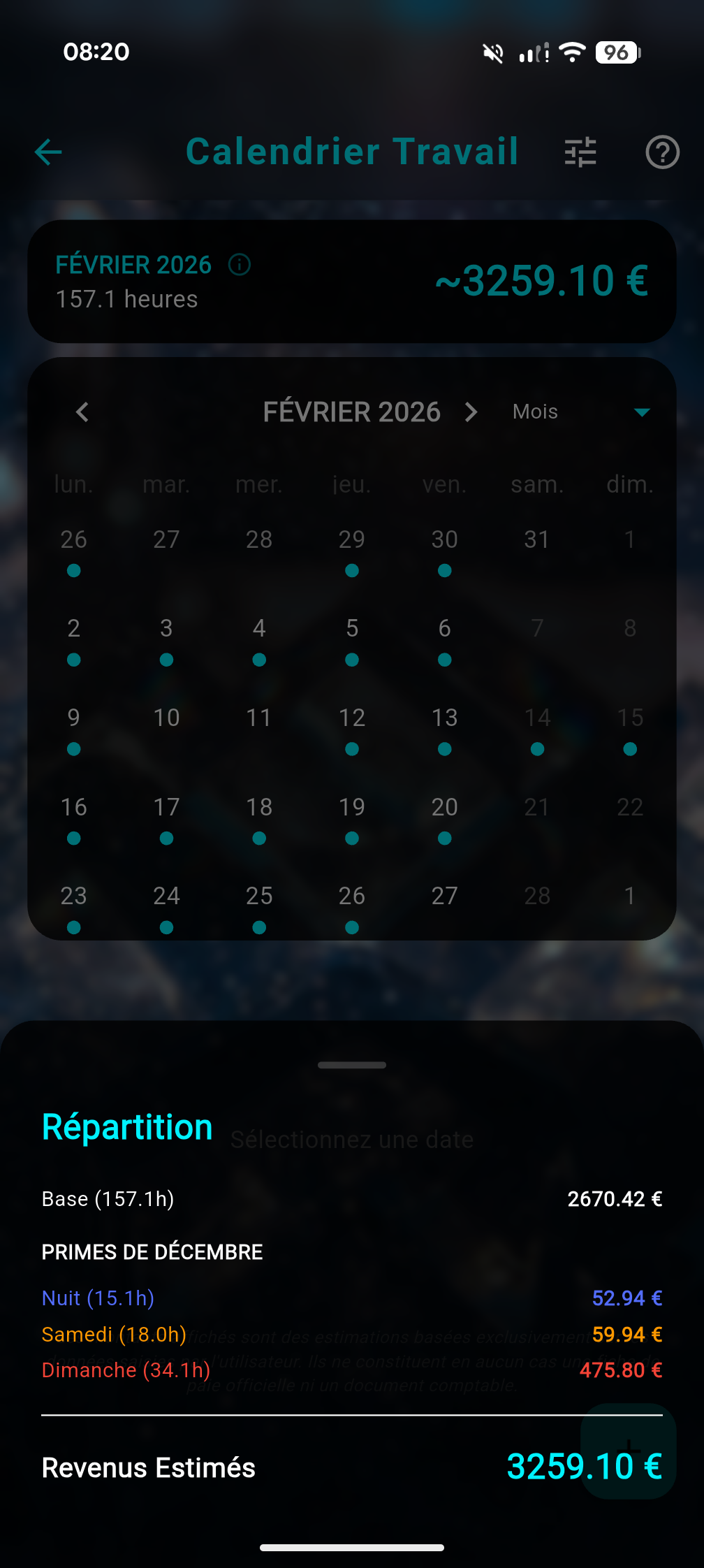Open the help question mark icon
The width and height of the screenshot is (704, 1568).
[x=661, y=152]
